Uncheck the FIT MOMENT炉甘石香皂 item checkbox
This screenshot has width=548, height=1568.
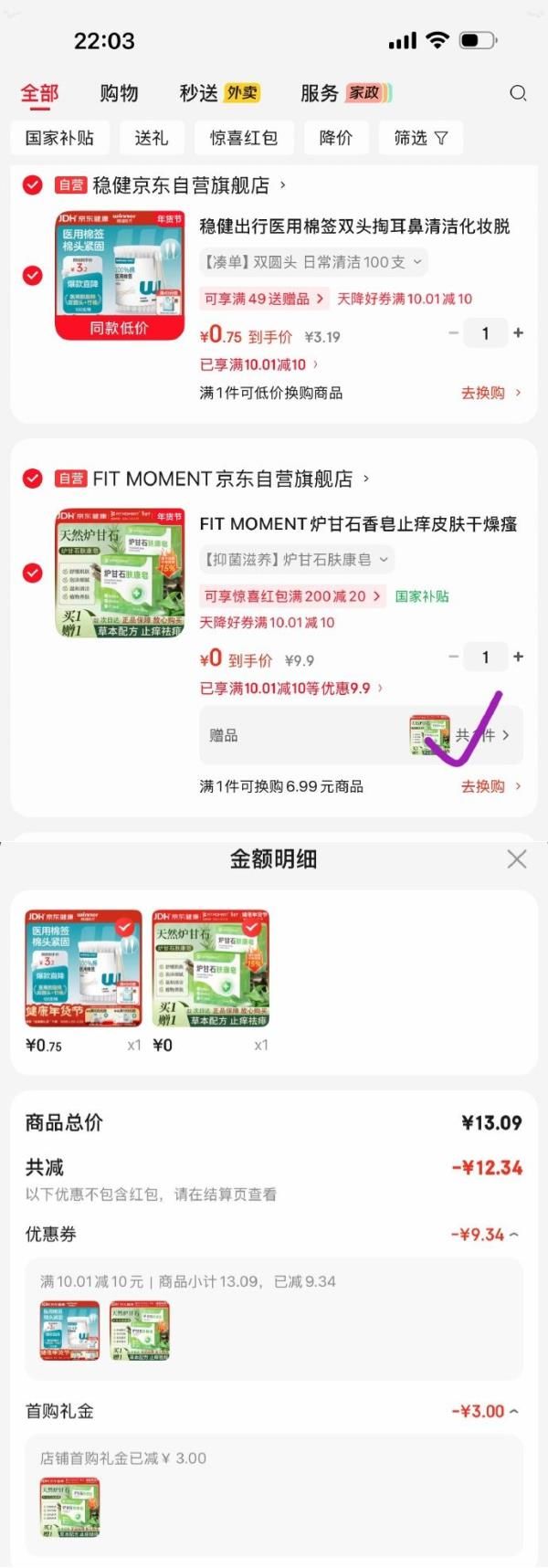click(33, 573)
